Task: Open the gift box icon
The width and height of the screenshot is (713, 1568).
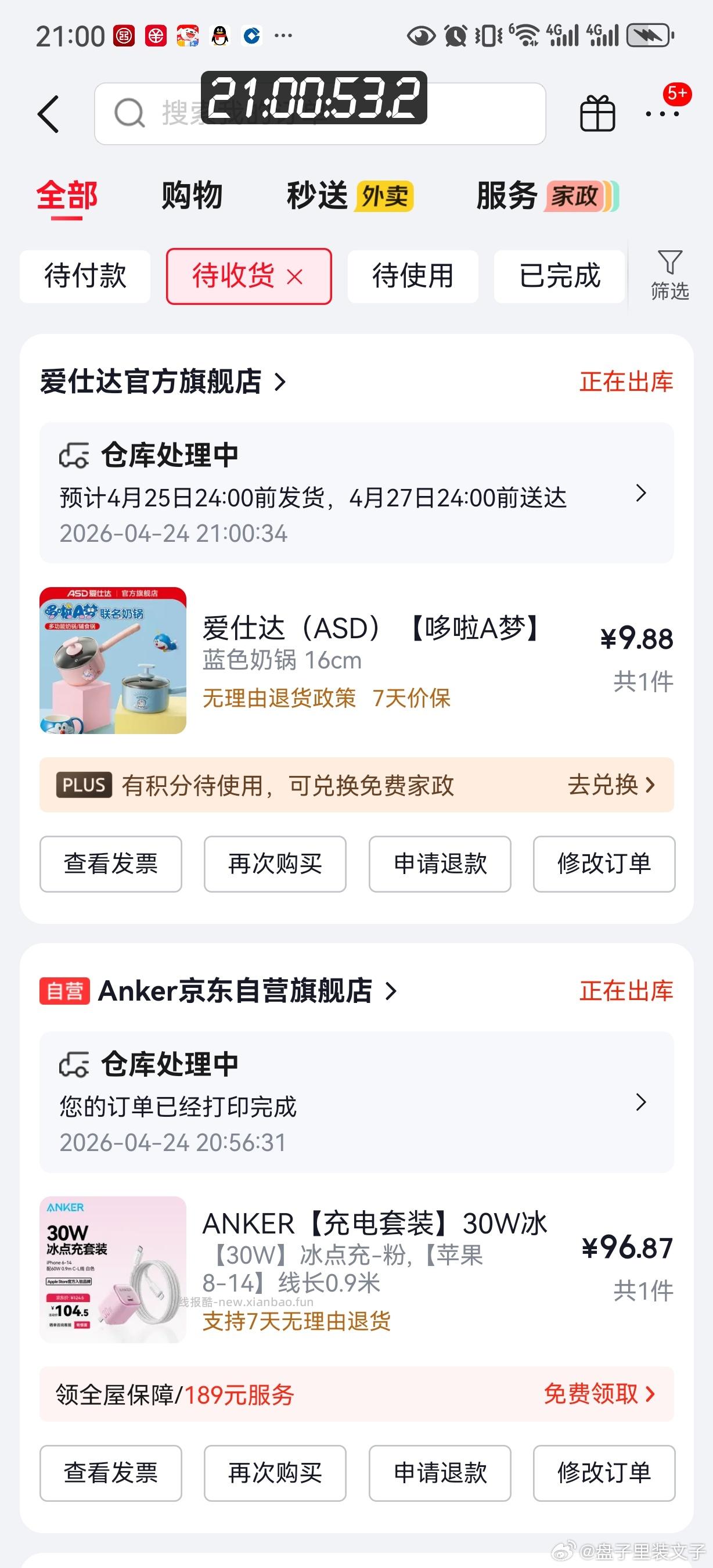Action: pyautogui.click(x=597, y=114)
